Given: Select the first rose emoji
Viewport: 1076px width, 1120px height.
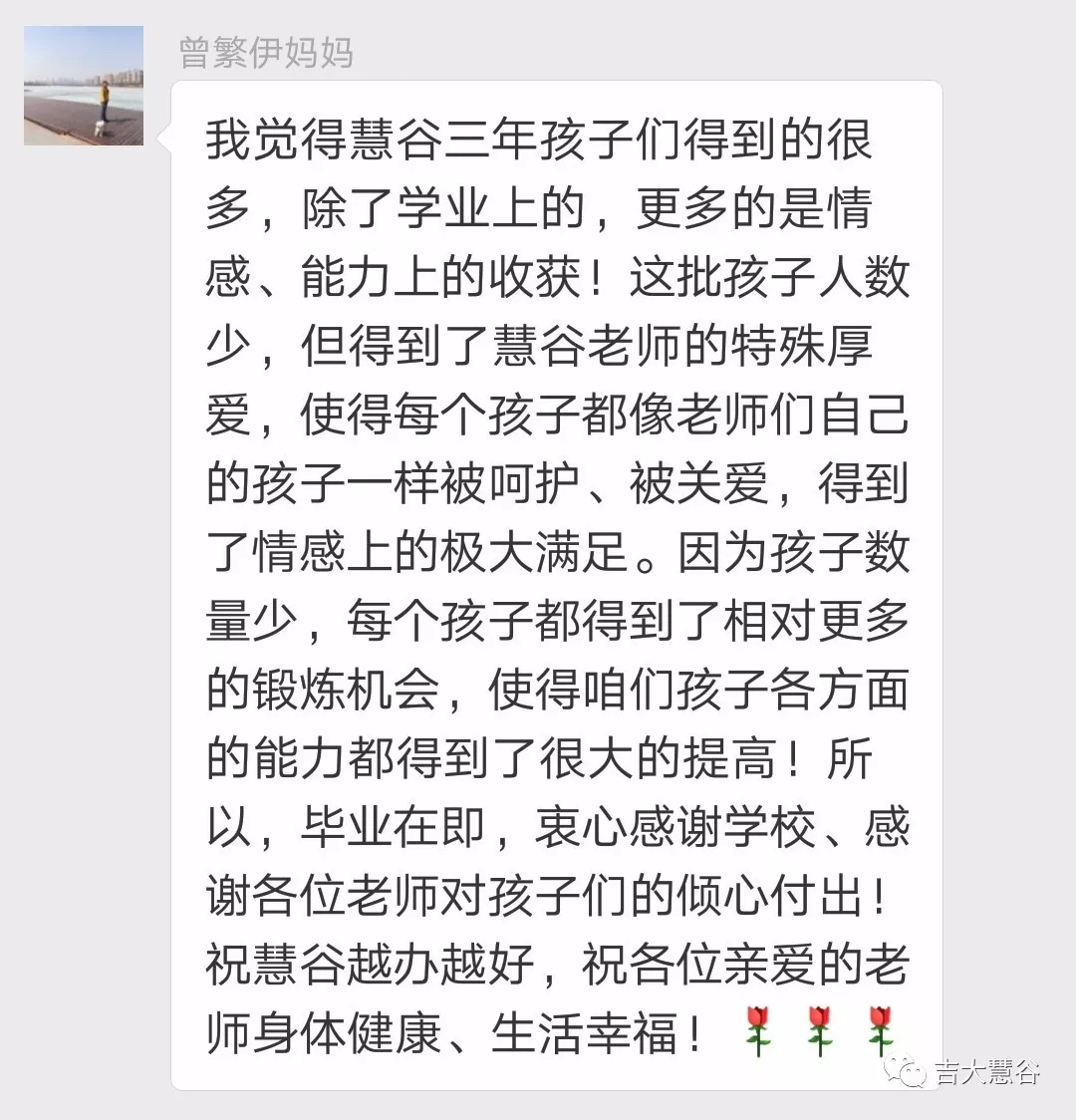Looking at the screenshot, I should click(x=759, y=1028).
